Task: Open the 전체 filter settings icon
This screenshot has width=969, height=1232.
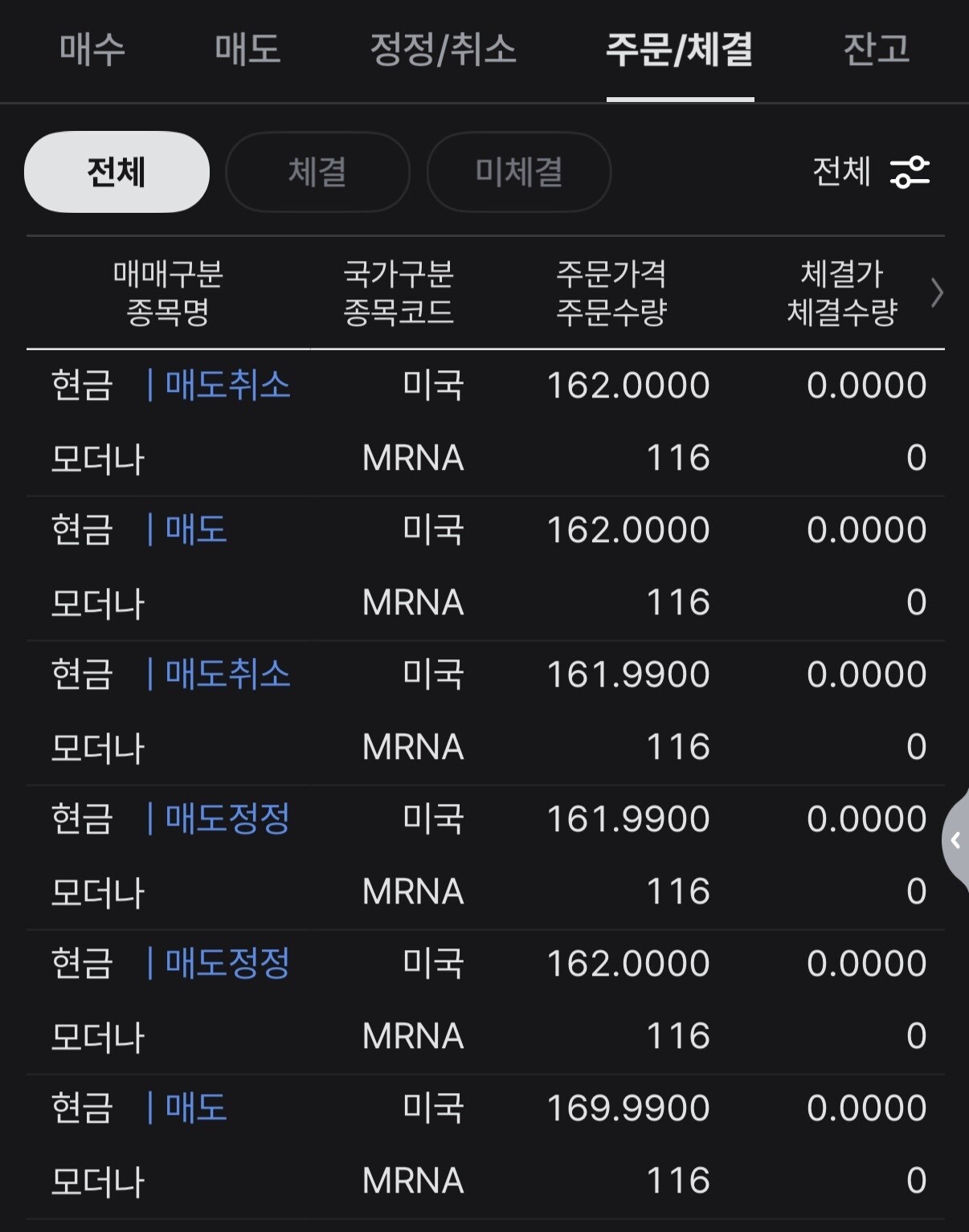Action: point(910,172)
